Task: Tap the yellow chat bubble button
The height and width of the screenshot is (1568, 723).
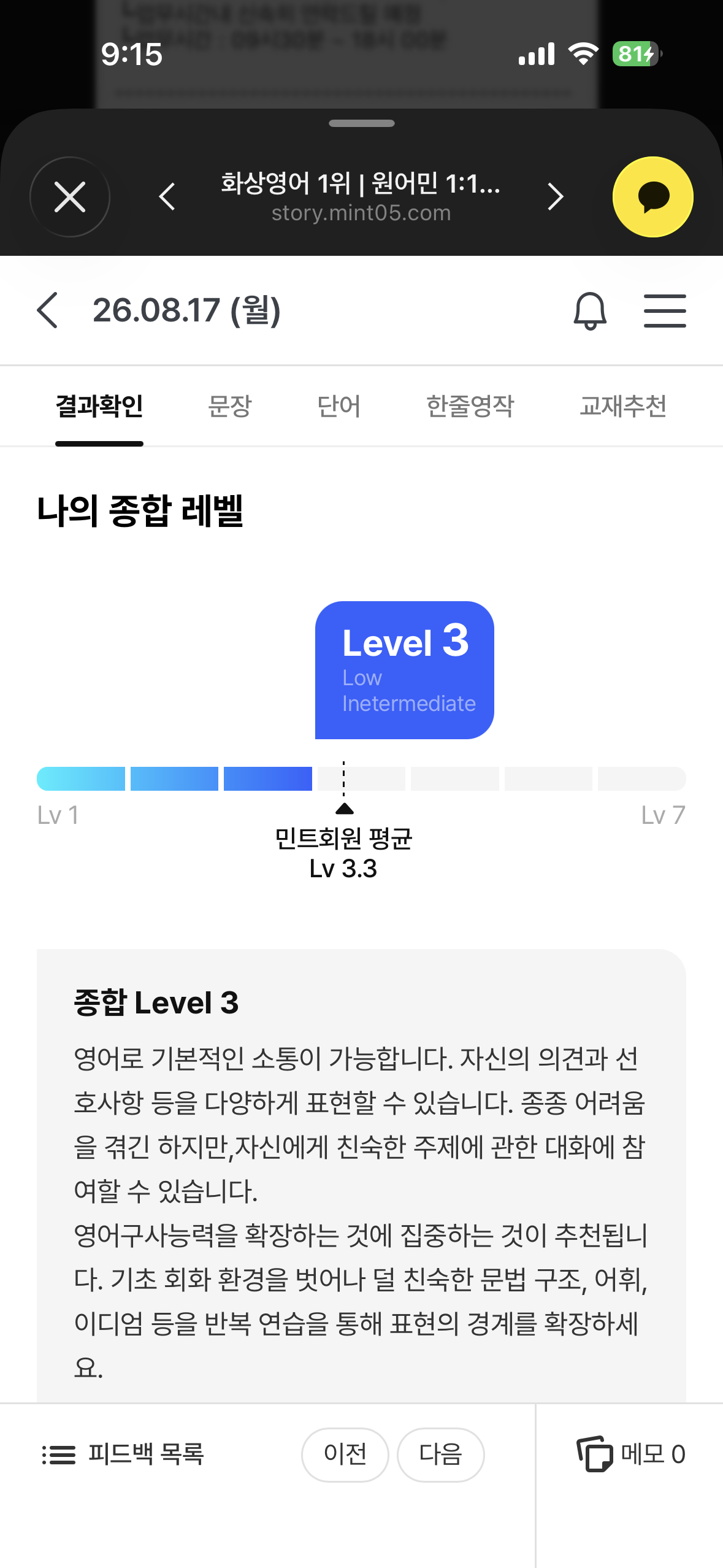Action: pos(653,197)
